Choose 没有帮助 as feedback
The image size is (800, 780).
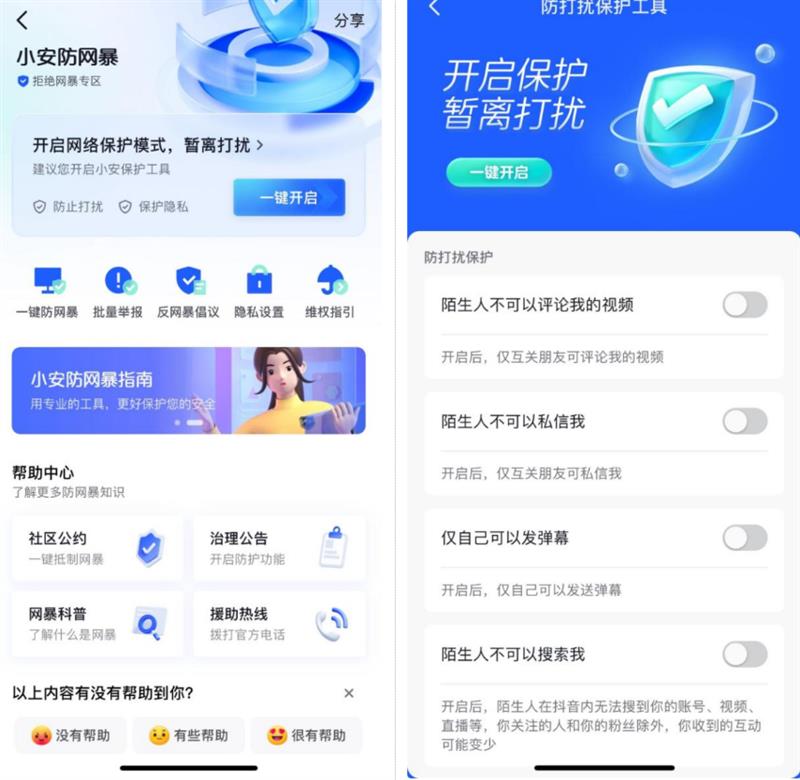(x=70, y=736)
